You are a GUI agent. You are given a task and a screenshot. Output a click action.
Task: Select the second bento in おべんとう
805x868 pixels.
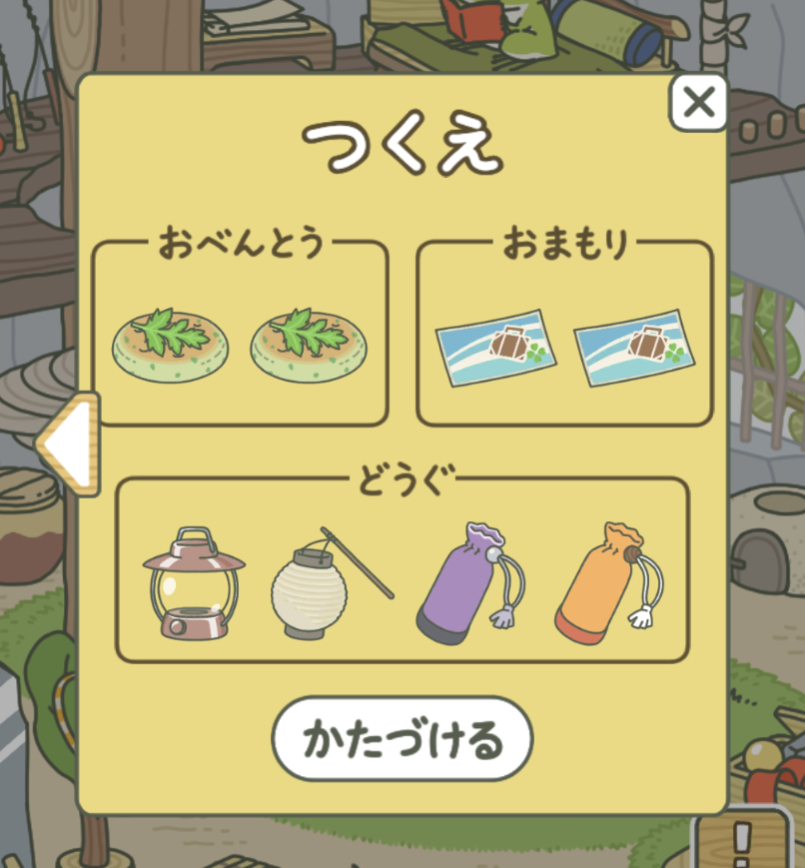(x=309, y=345)
